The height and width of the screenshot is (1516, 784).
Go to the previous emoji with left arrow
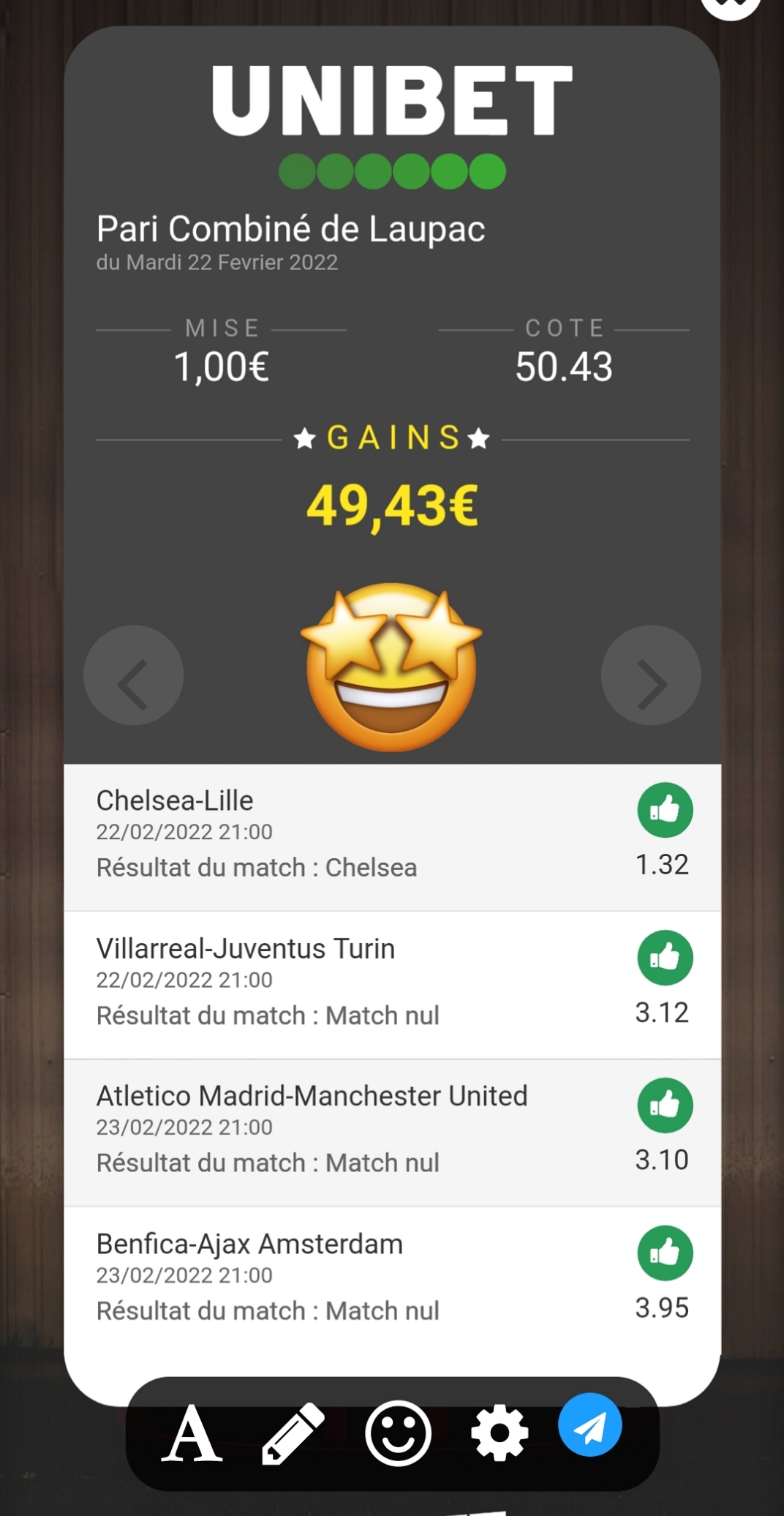pyautogui.click(x=133, y=675)
